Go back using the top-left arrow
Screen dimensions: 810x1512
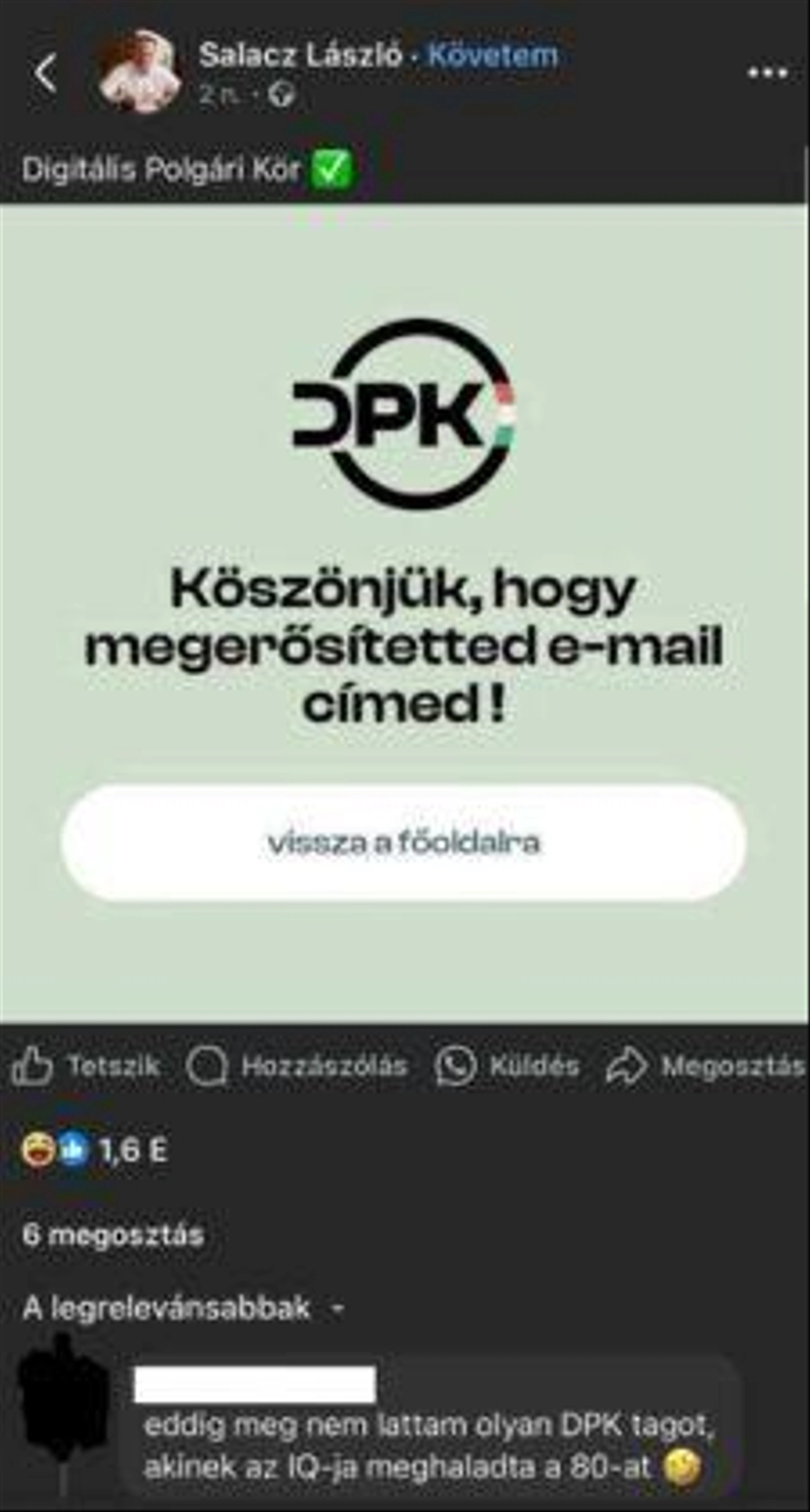[46, 73]
